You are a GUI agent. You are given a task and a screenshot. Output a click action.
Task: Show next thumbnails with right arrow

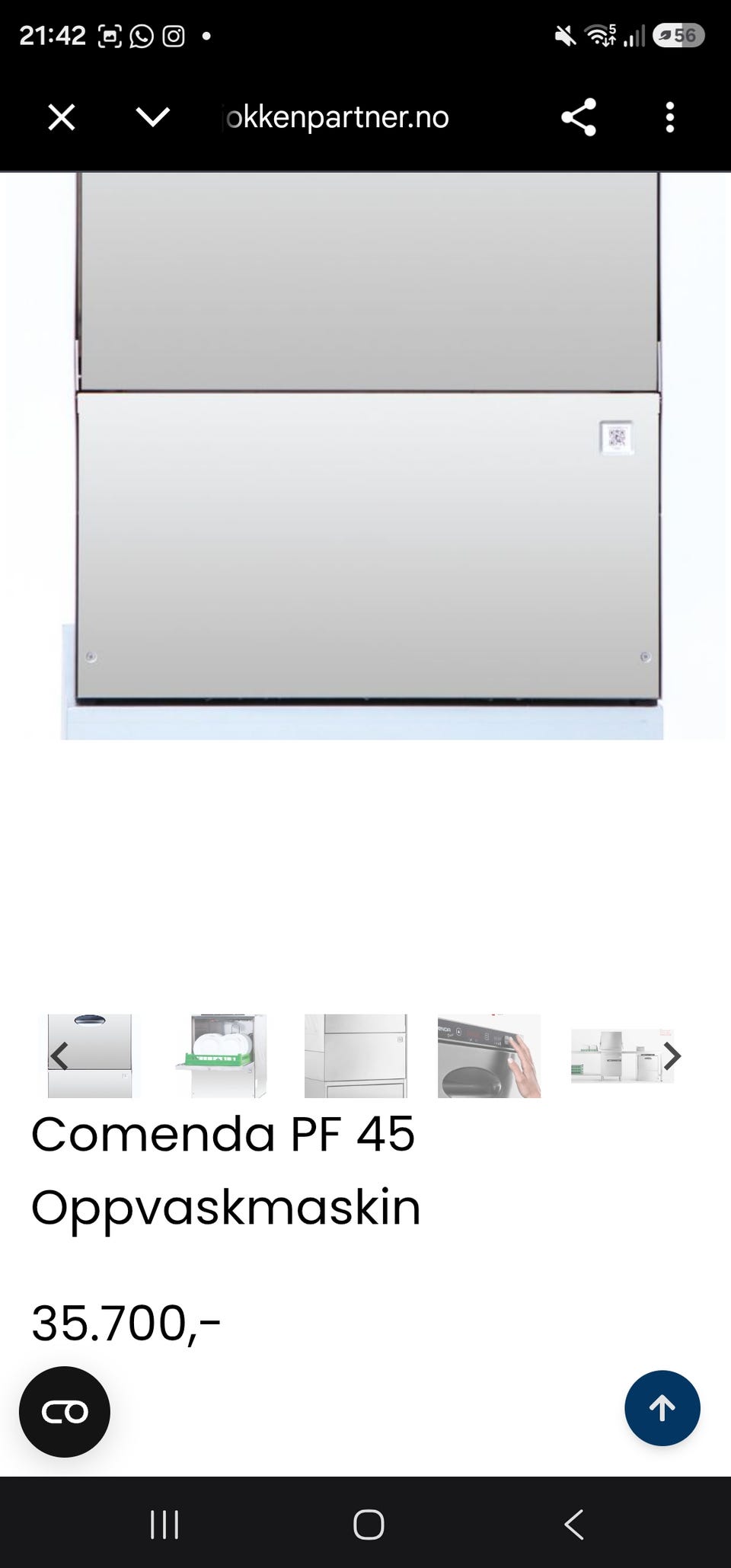point(671,1056)
